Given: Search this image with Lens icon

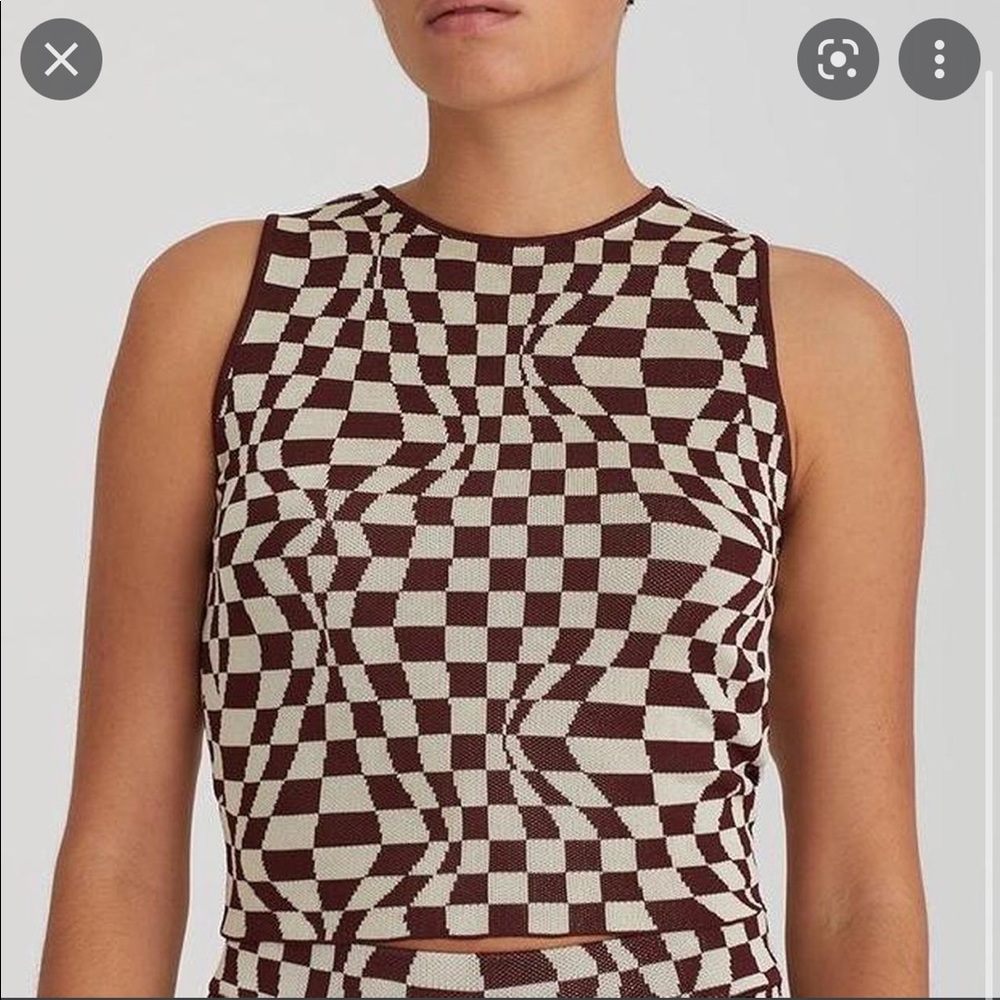Looking at the screenshot, I should tap(837, 59).
